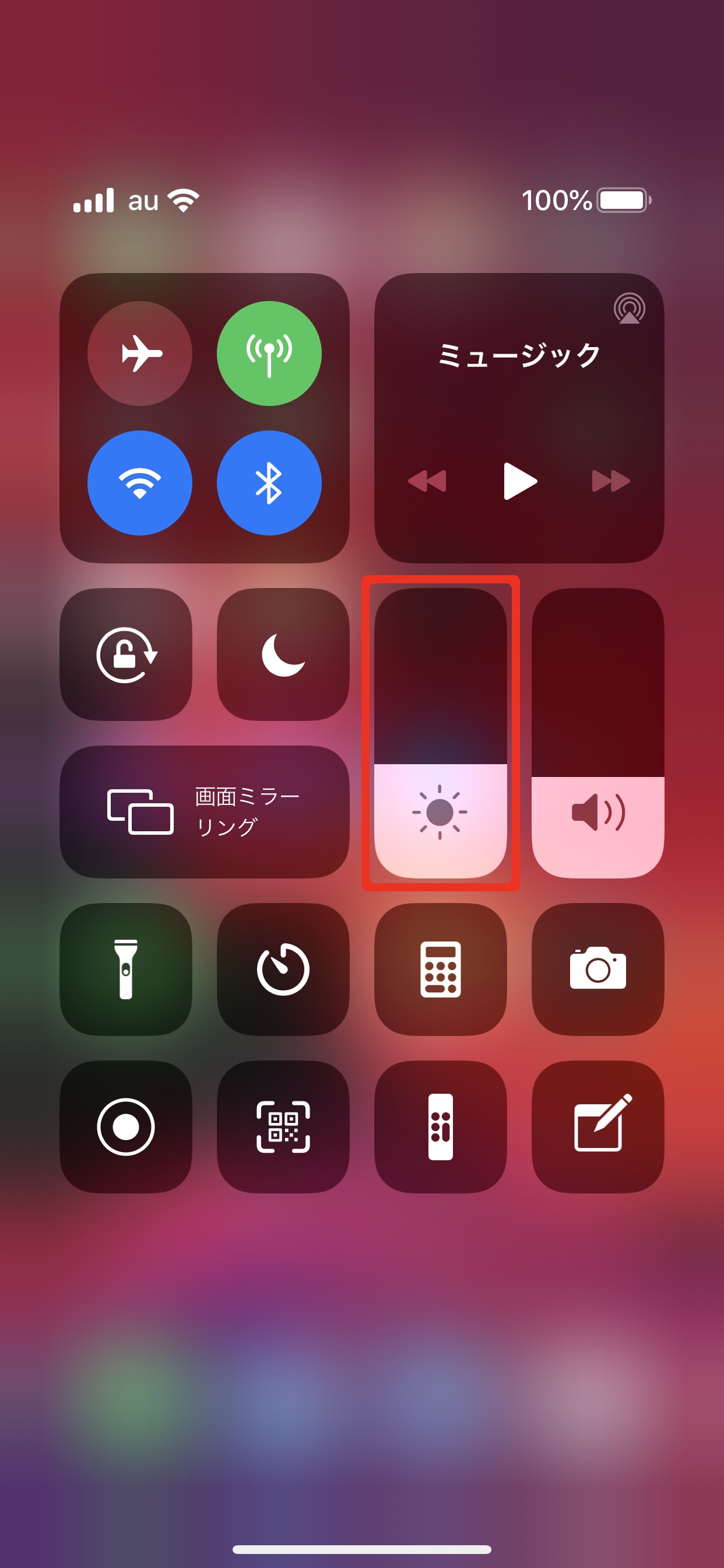Turn on the flashlight
724x1568 pixels.
pos(126,969)
